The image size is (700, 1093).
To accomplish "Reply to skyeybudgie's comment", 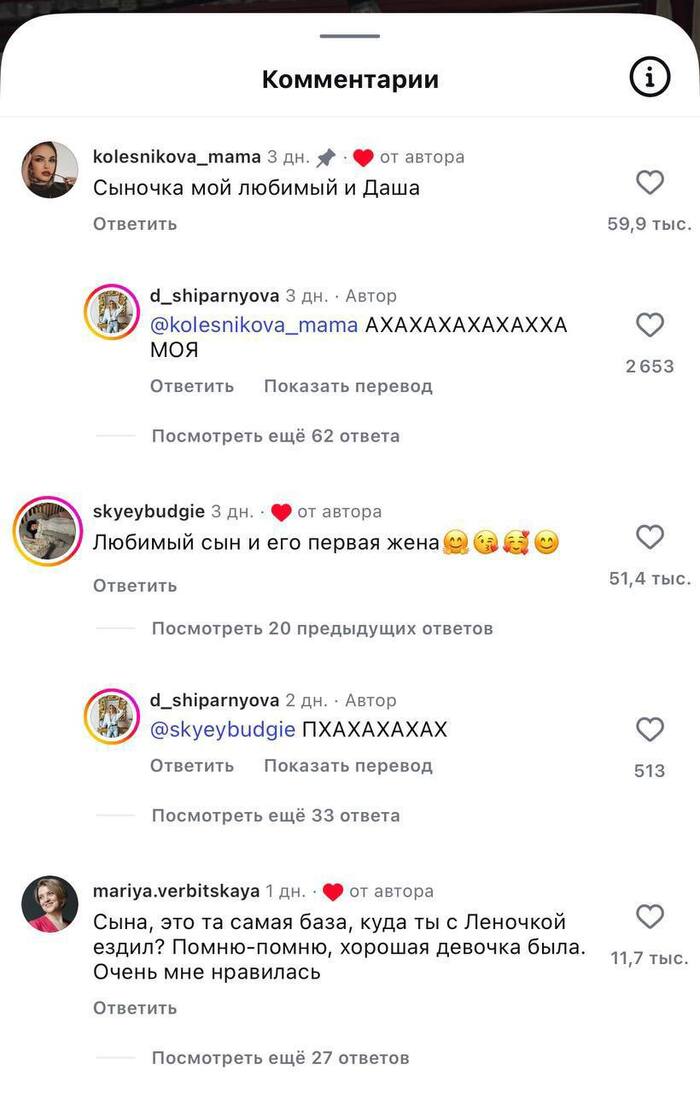I will (x=135, y=586).
